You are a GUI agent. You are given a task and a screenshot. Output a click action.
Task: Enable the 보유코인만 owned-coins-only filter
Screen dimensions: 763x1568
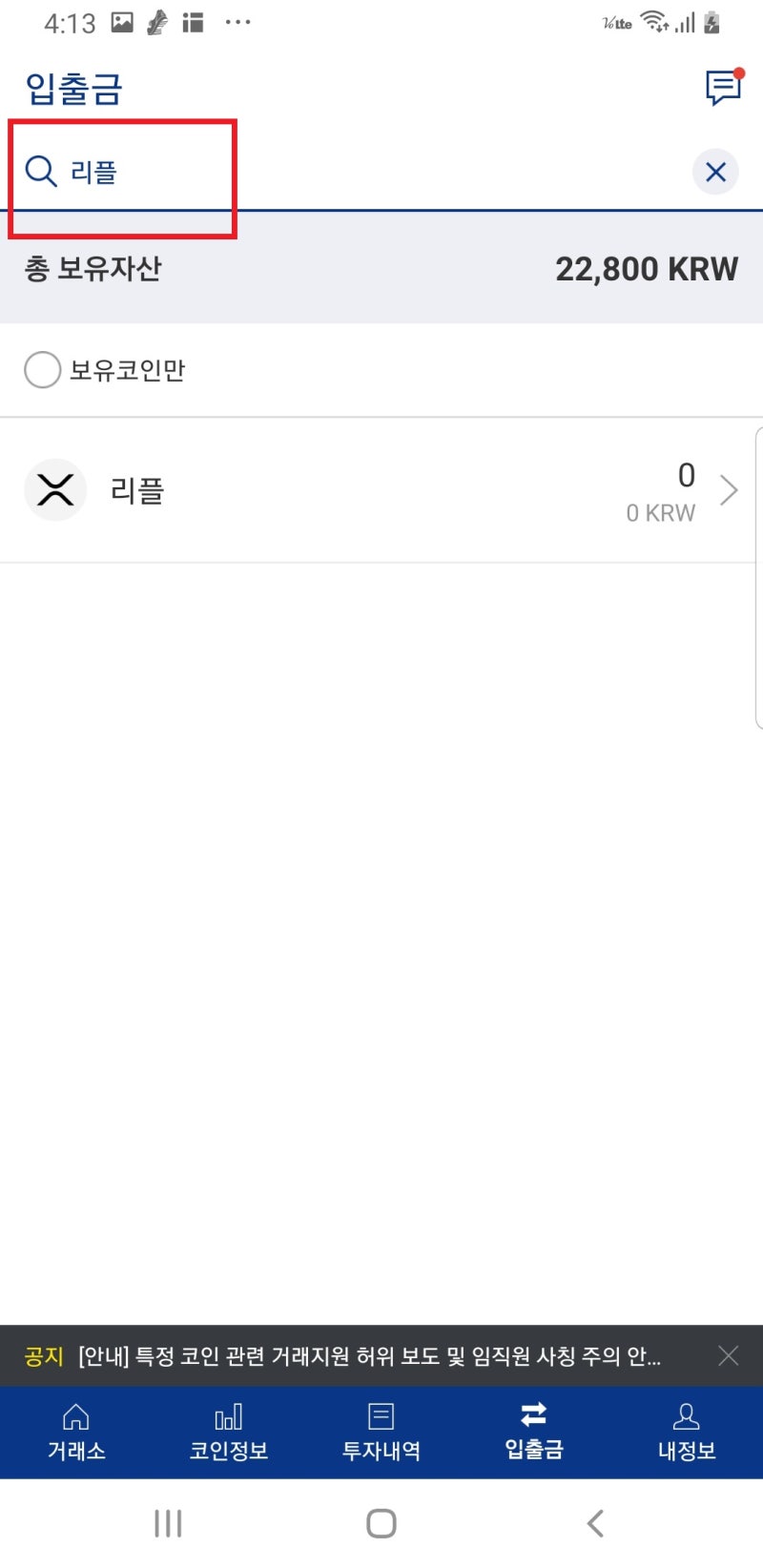[42, 369]
